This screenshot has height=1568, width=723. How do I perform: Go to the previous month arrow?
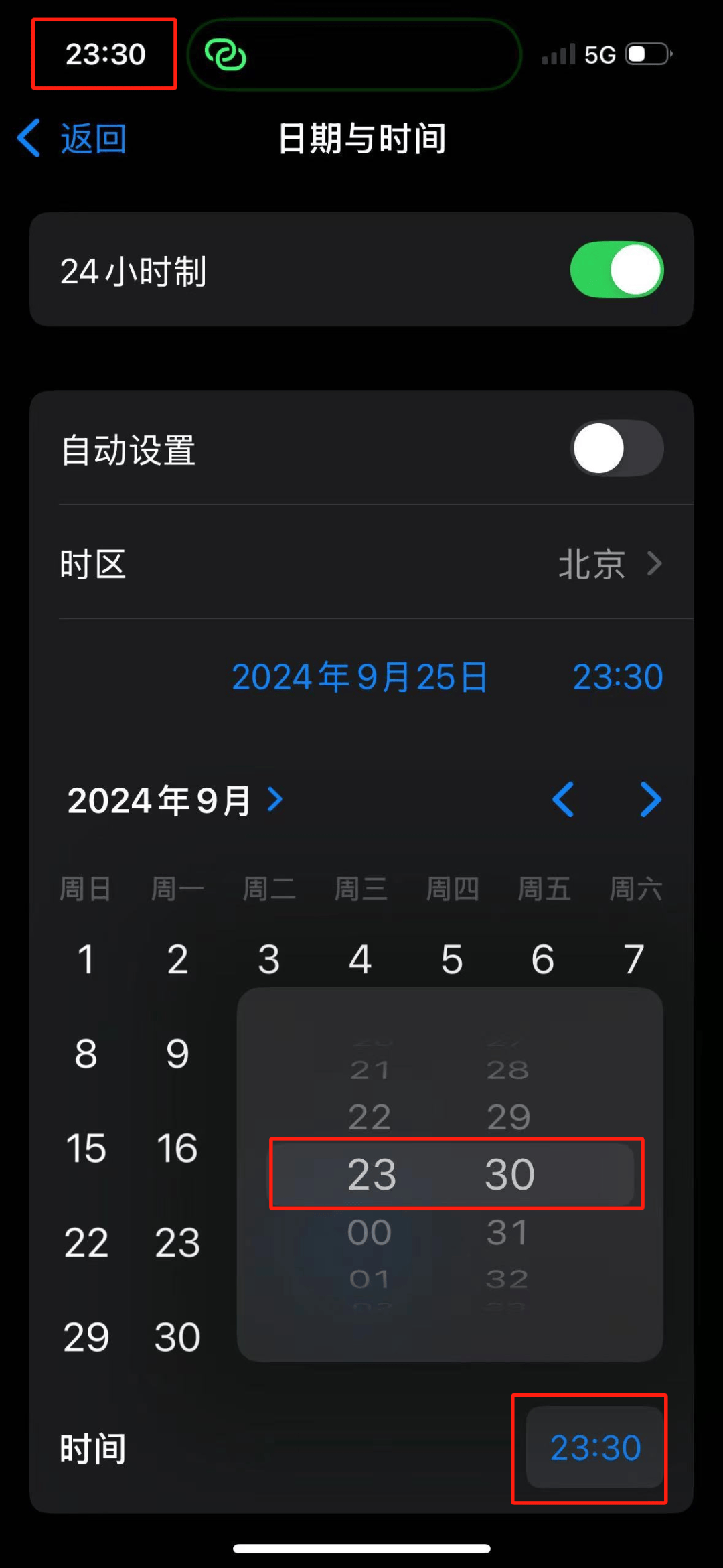[x=563, y=799]
